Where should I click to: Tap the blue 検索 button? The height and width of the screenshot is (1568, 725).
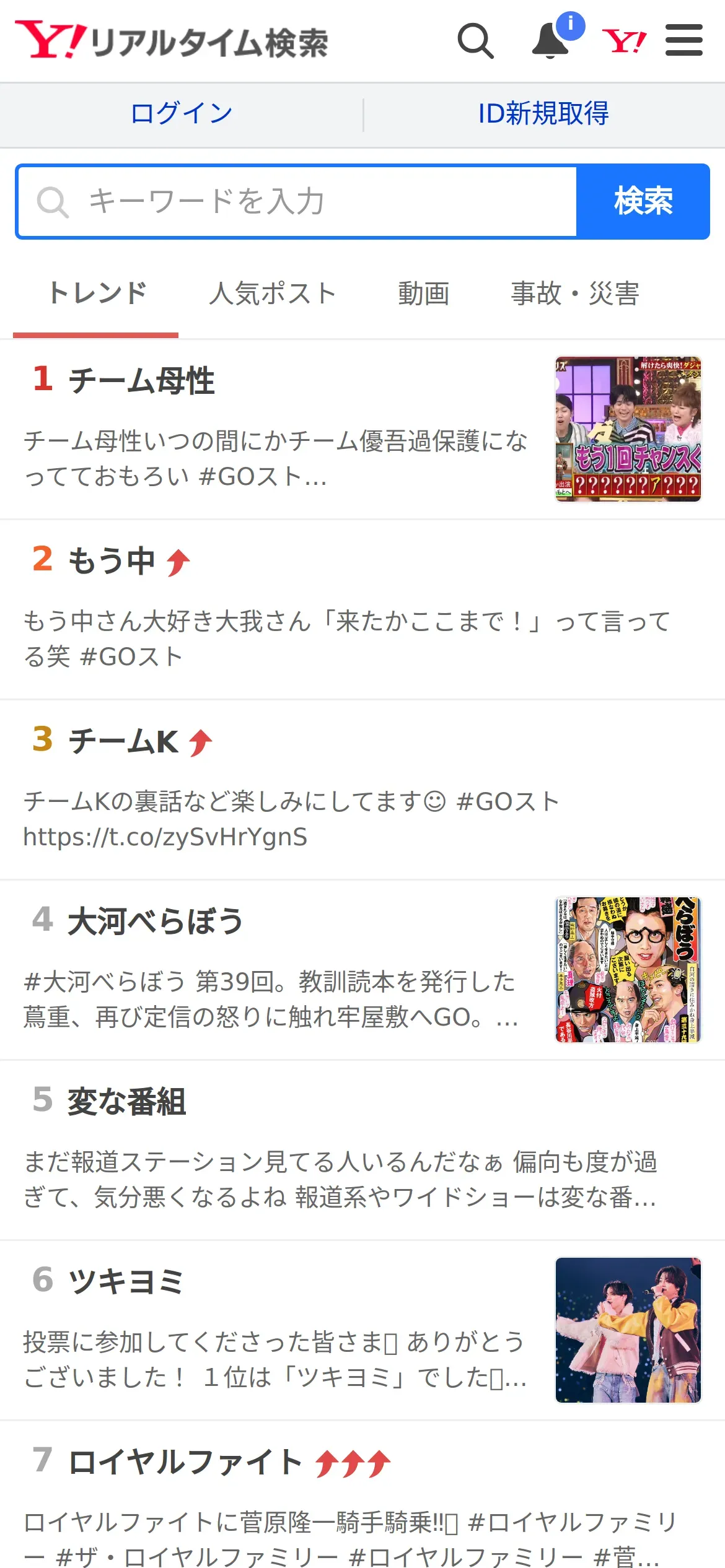point(643,202)
